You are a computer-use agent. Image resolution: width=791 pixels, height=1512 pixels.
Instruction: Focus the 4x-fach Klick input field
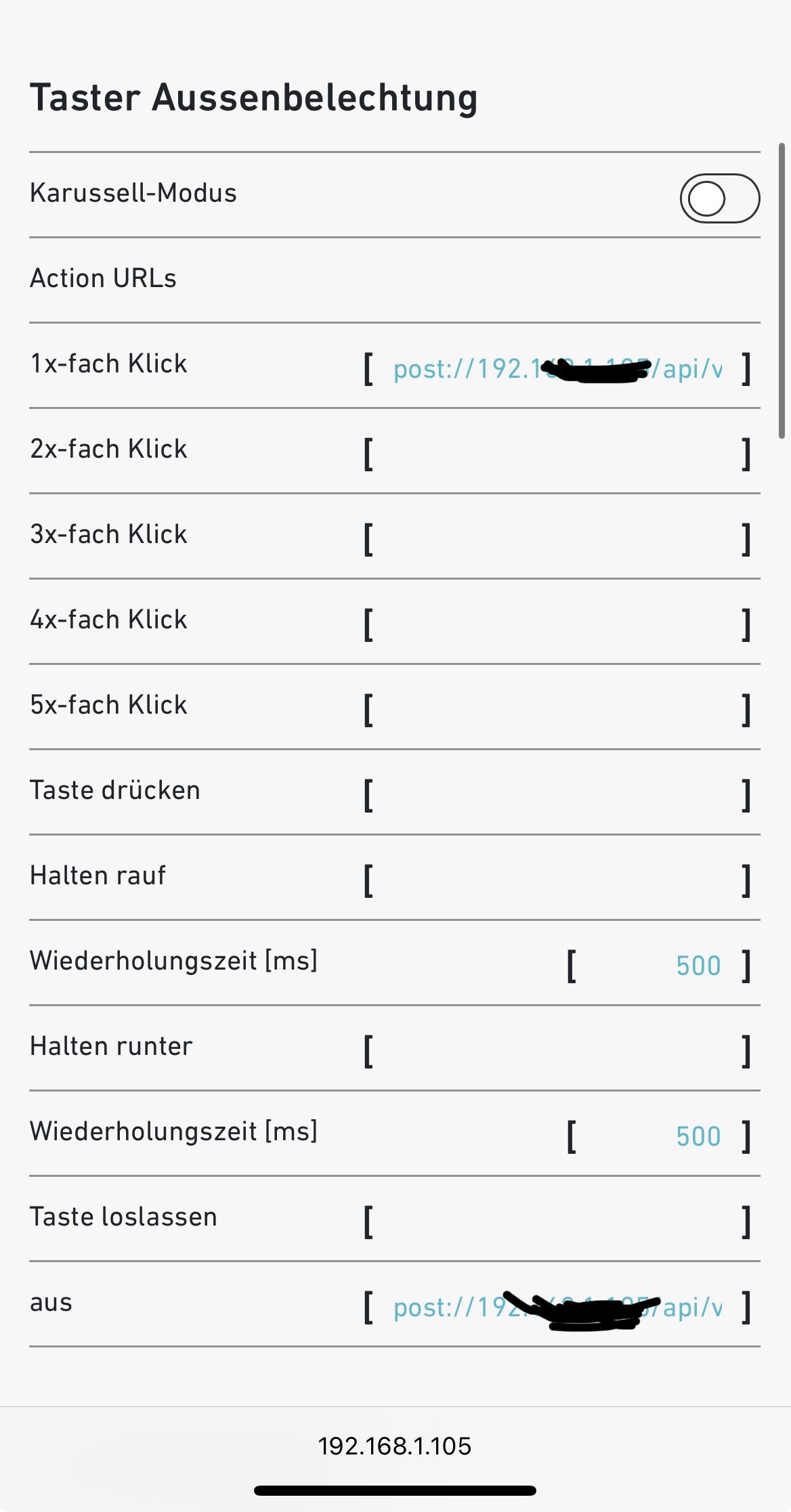point(557,625)
